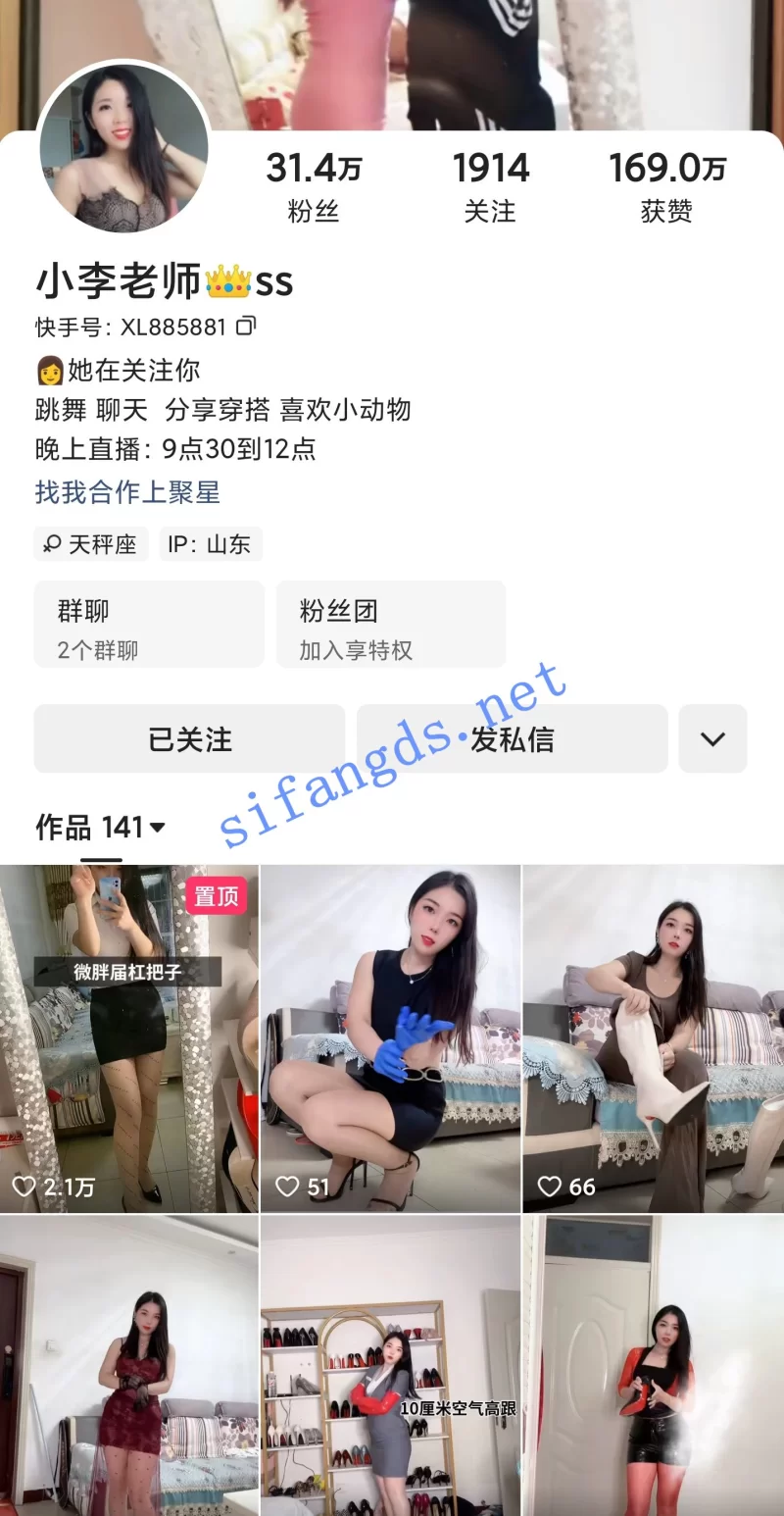The width and height of the screenshot is (784, 1516).
Task: Open the profile avatar photo
Action: [x=123, y=149]
